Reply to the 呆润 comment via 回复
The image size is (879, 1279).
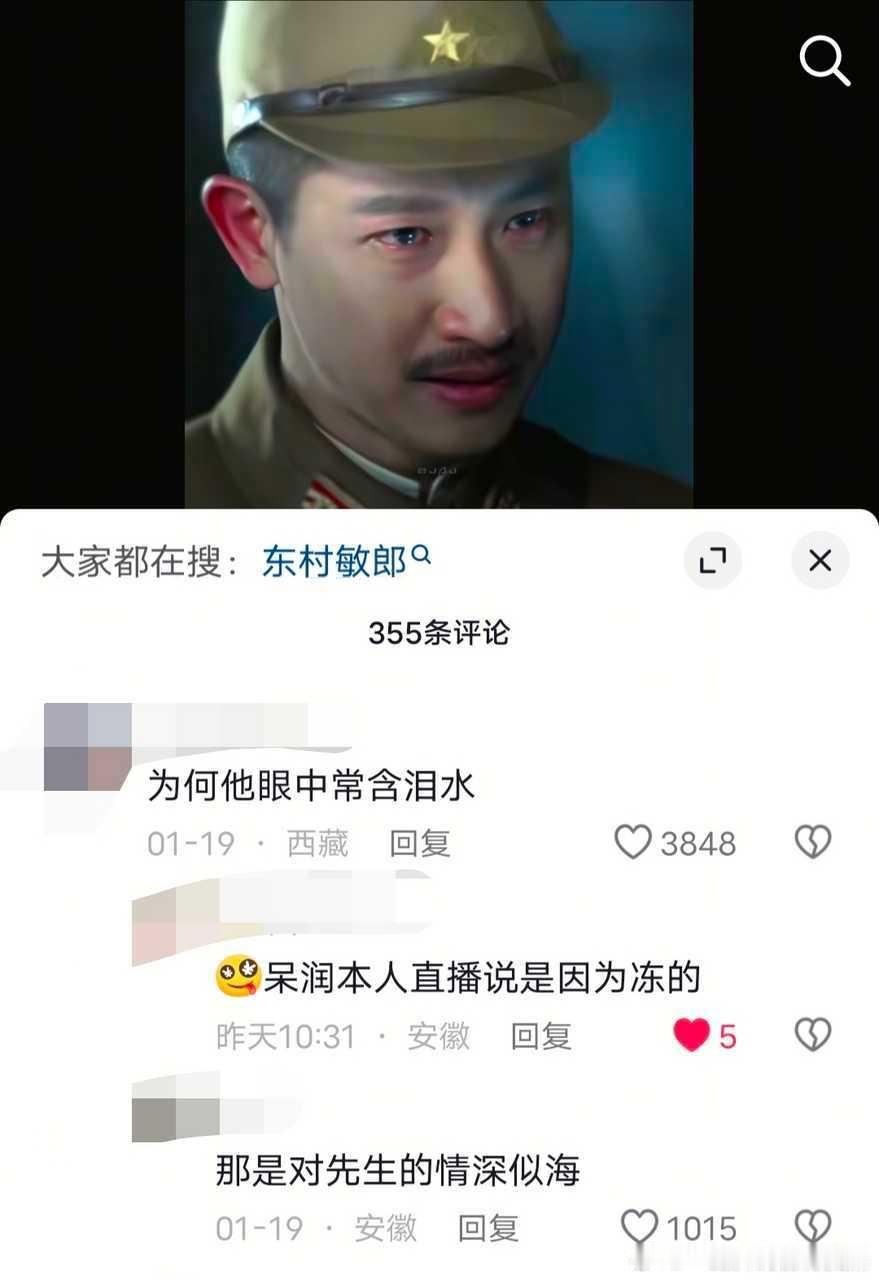point(540,1037)
